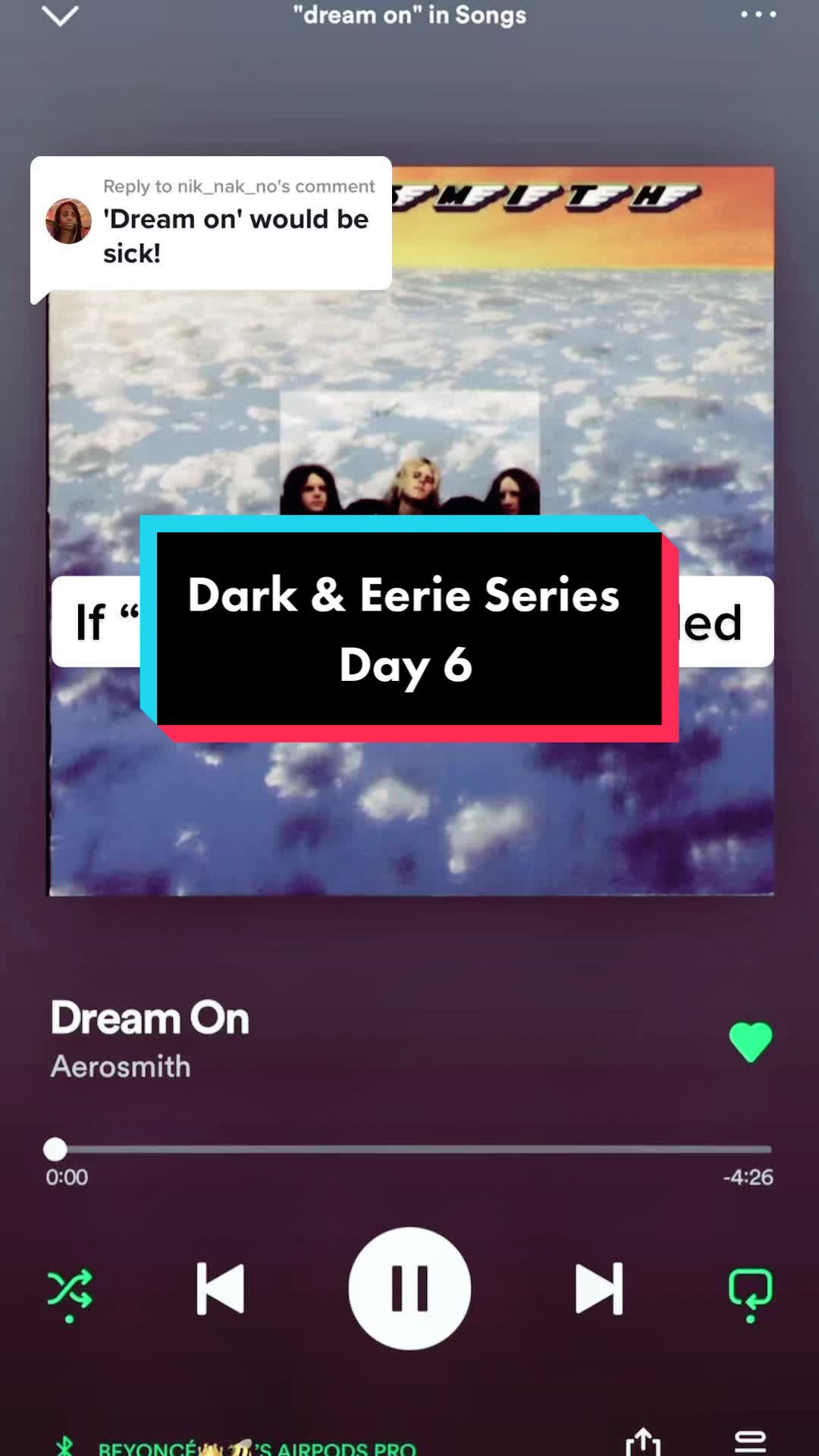Screen dimensions: 819x1456
Task: Tap the song progress slider
Action: [409, 1149]
